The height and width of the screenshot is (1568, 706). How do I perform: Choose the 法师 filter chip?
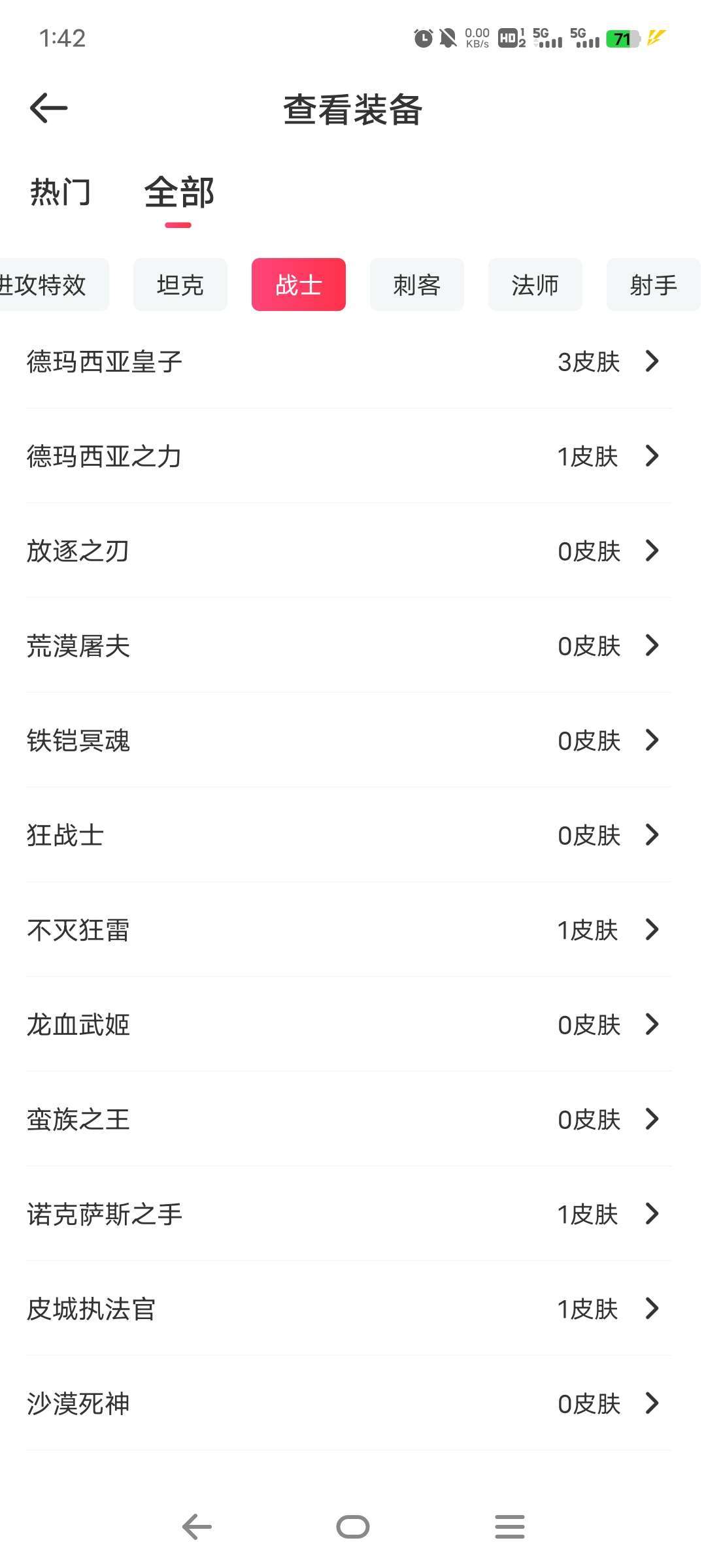(535, 284)
